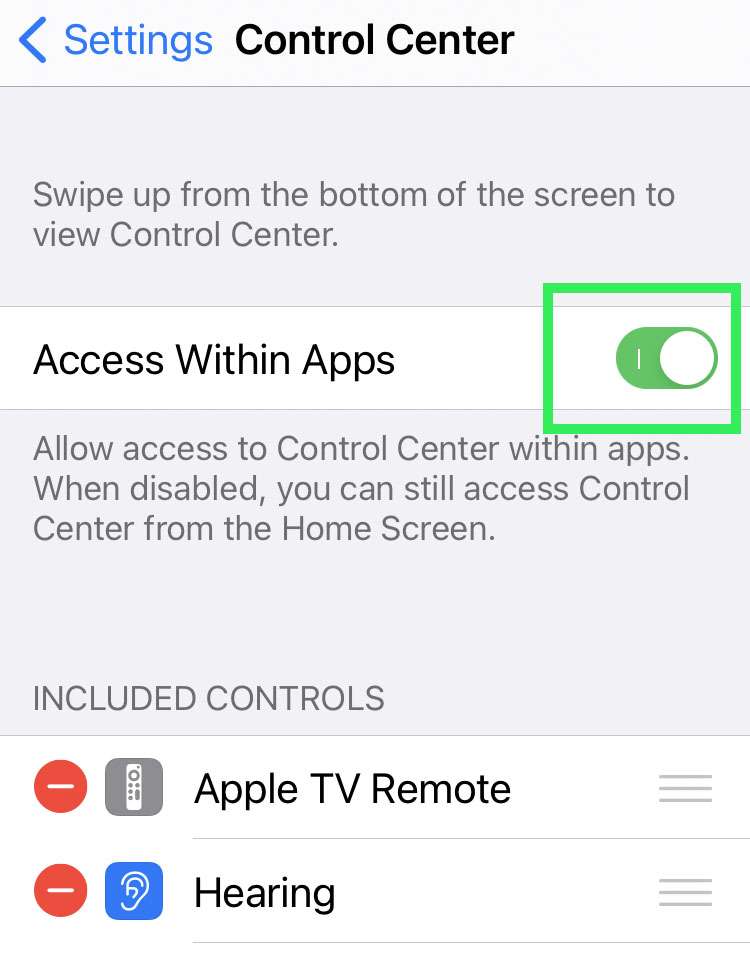Remove Apple TV Remote from included controls

[x=60, y=788]
